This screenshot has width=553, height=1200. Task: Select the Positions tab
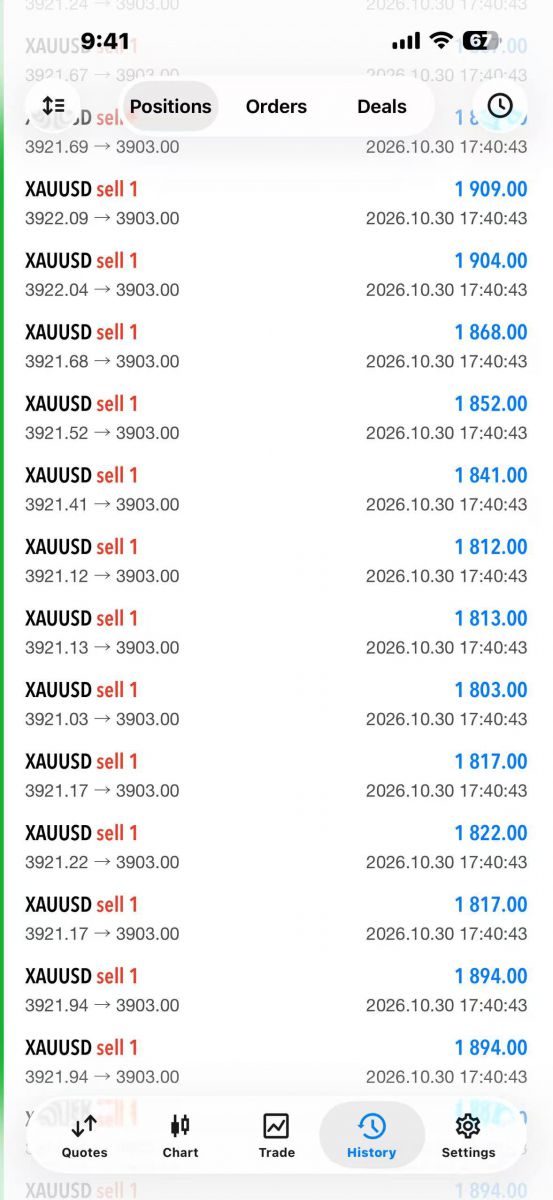click(x=171, y=106)
